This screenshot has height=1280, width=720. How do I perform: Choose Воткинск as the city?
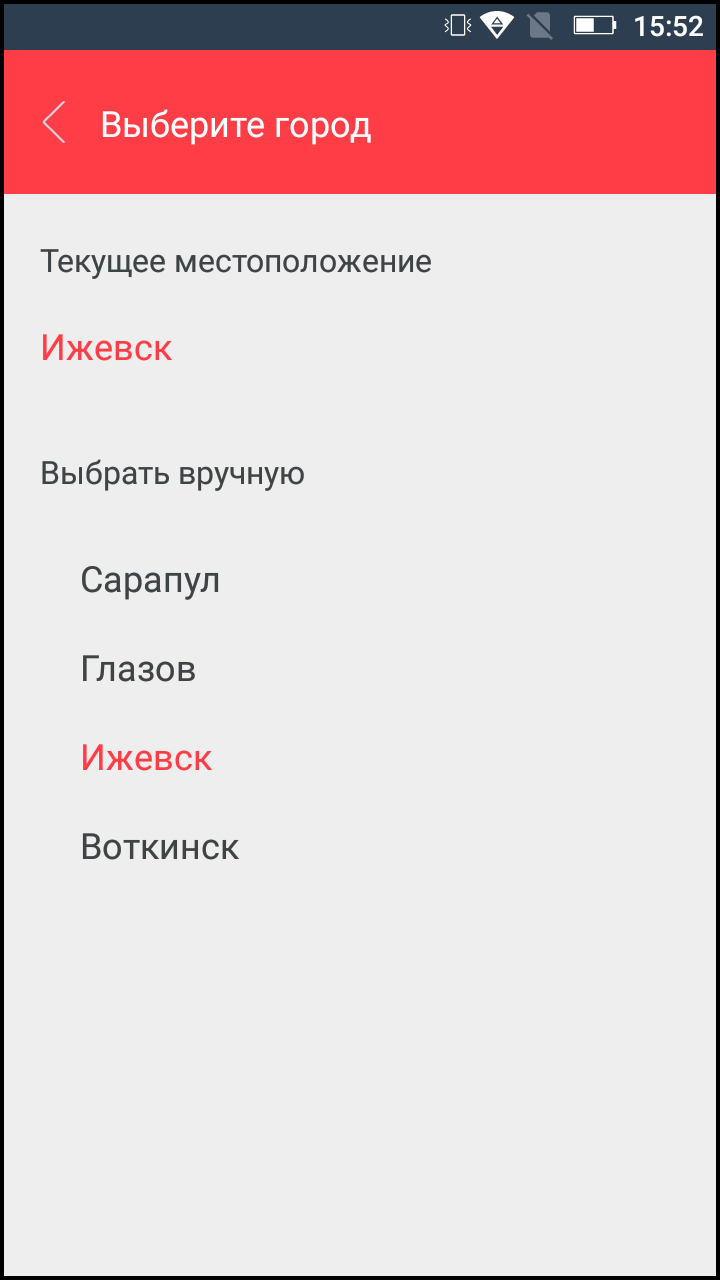160,847
